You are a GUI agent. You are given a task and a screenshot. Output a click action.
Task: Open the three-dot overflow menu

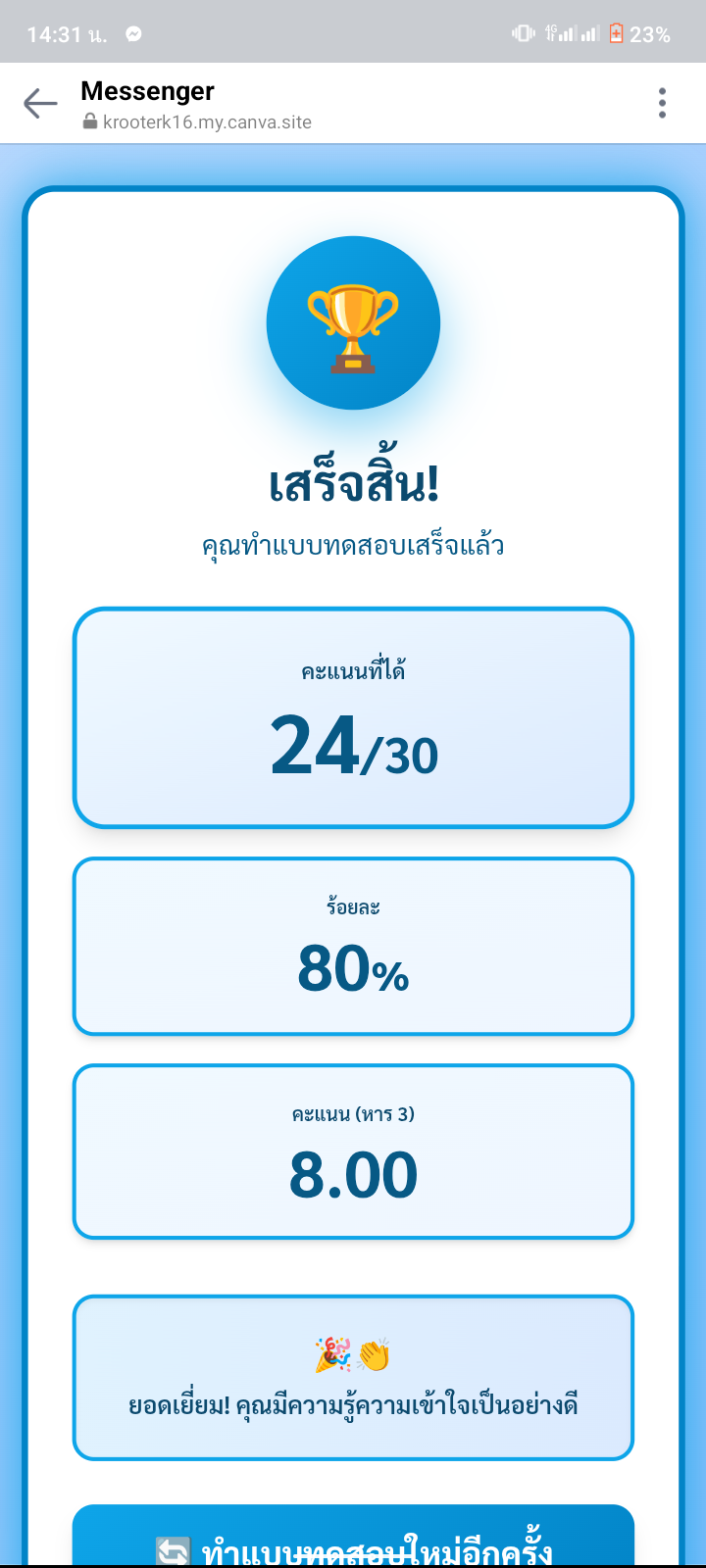coord(663,103)
